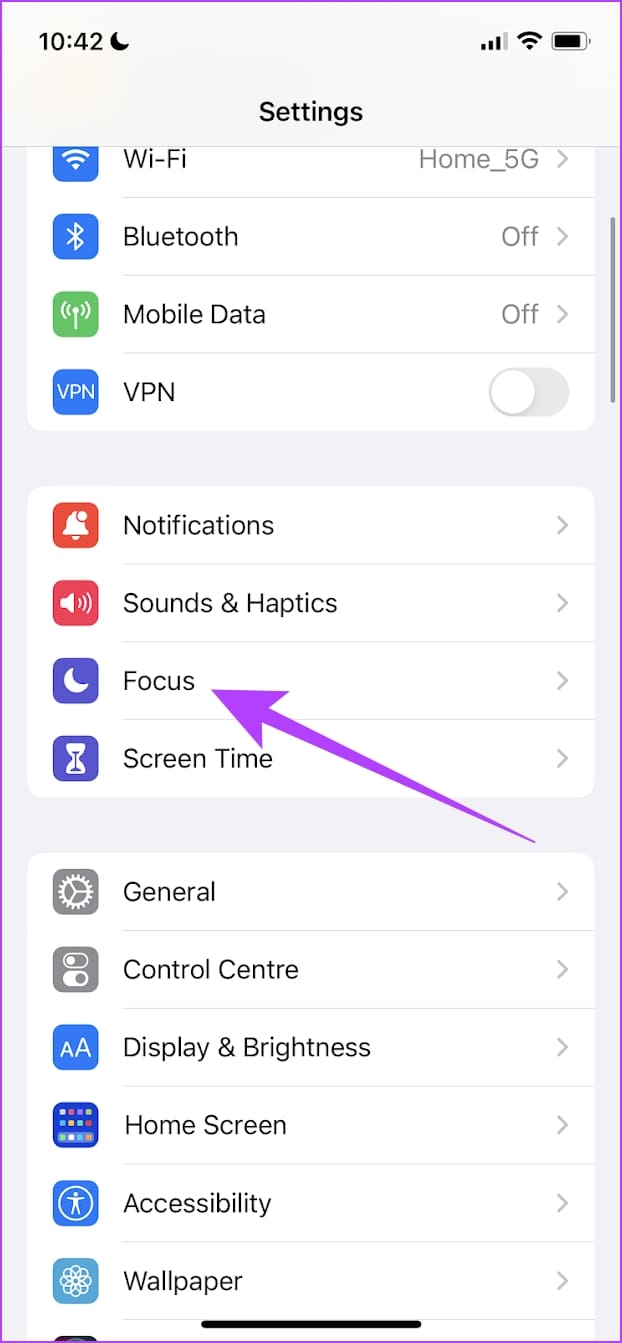Open Mobile Data settings
The image size is (622, 1343).
tap(310, 314)
